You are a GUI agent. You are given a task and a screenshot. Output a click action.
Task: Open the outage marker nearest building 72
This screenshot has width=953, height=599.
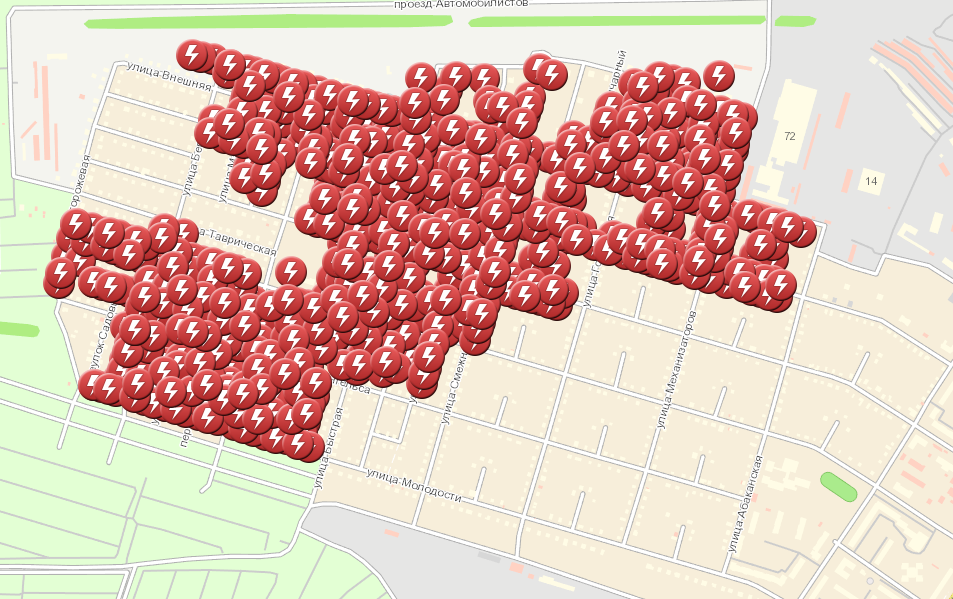[x=735, y=132]
